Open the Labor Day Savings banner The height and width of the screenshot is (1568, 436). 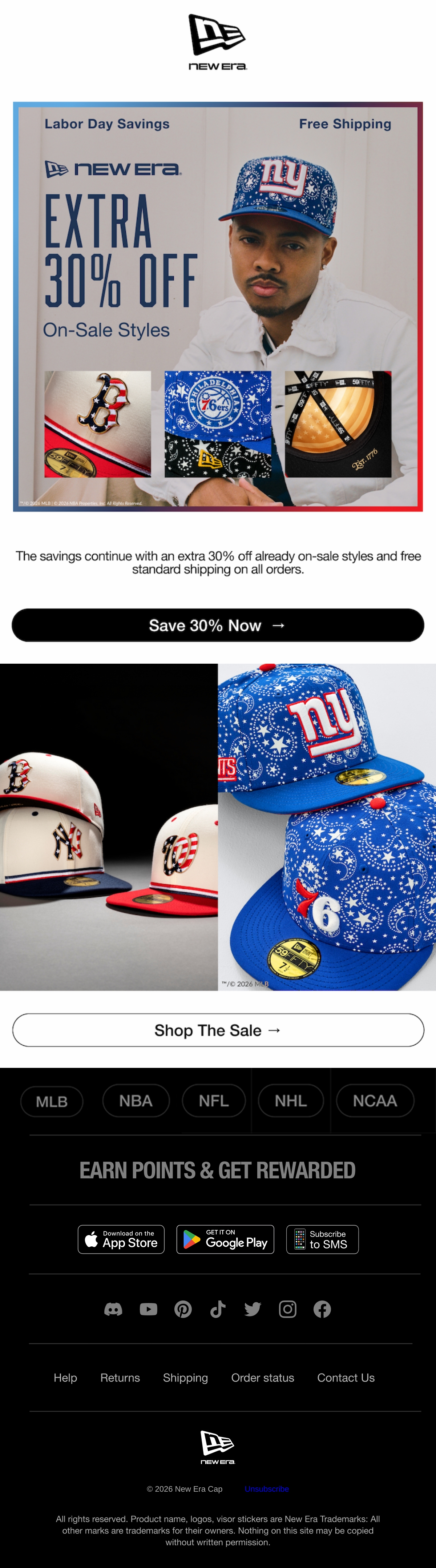[x=218, y=307]
